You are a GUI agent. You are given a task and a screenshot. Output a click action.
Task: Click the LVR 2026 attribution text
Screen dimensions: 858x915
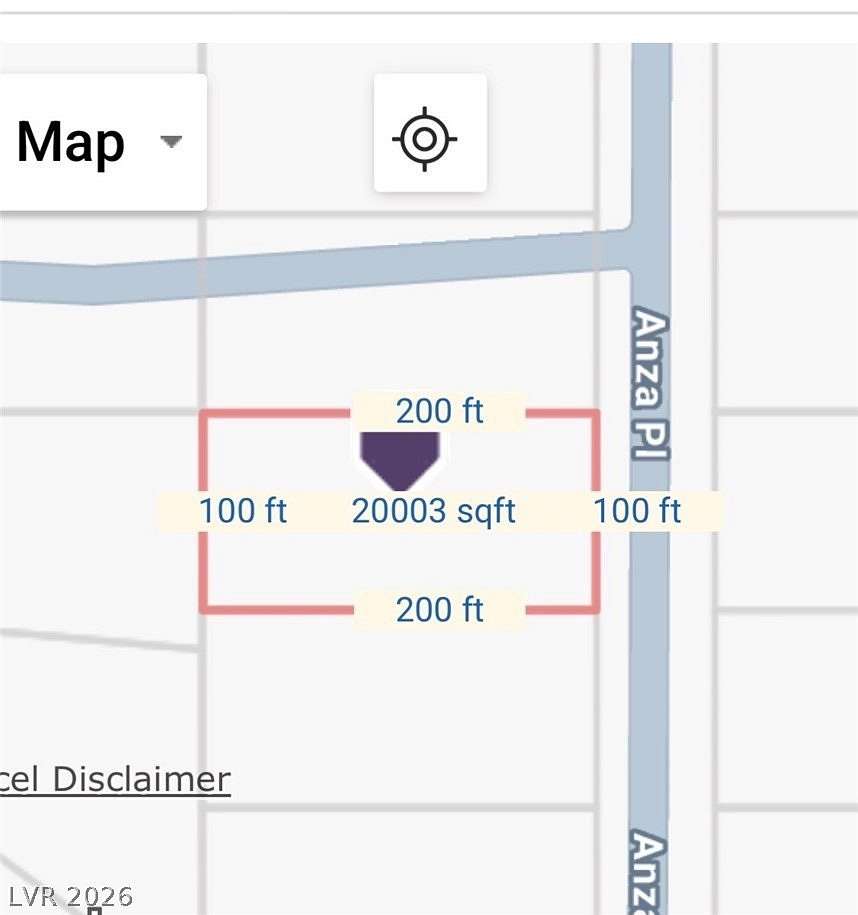(x=70, y=893)
